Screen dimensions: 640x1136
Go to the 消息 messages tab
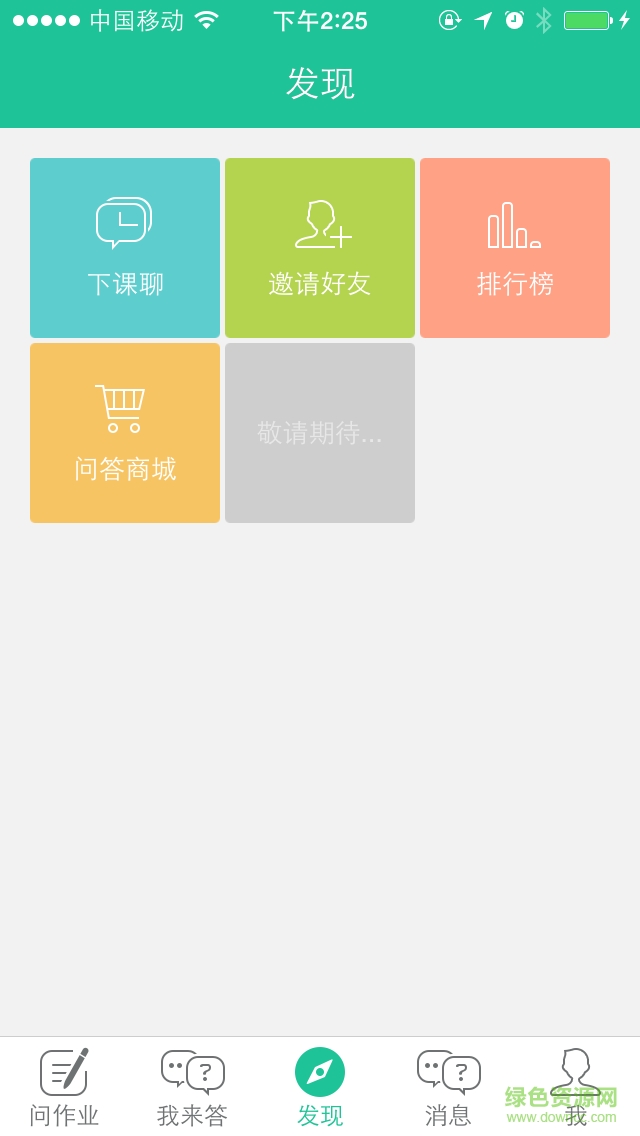coord(448,1087)
